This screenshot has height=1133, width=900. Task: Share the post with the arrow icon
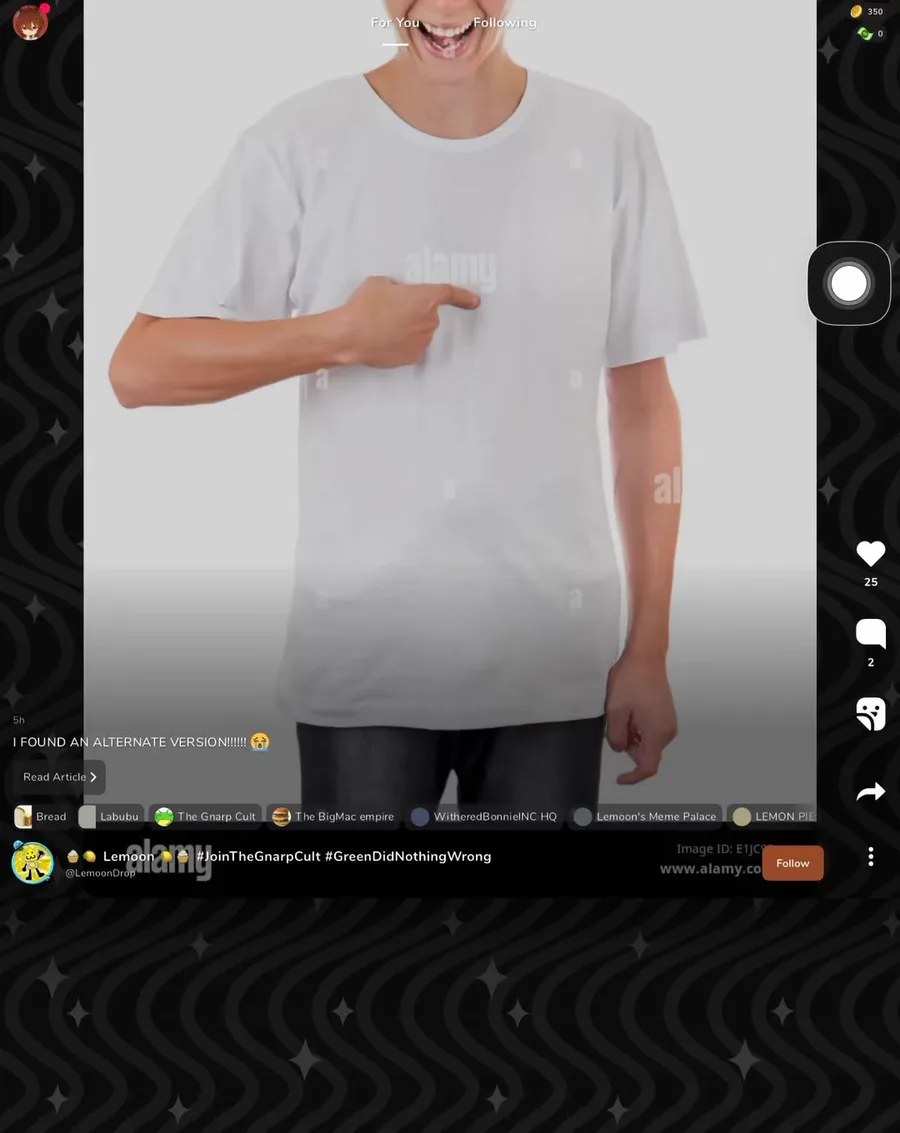click(x=870, y=792)
